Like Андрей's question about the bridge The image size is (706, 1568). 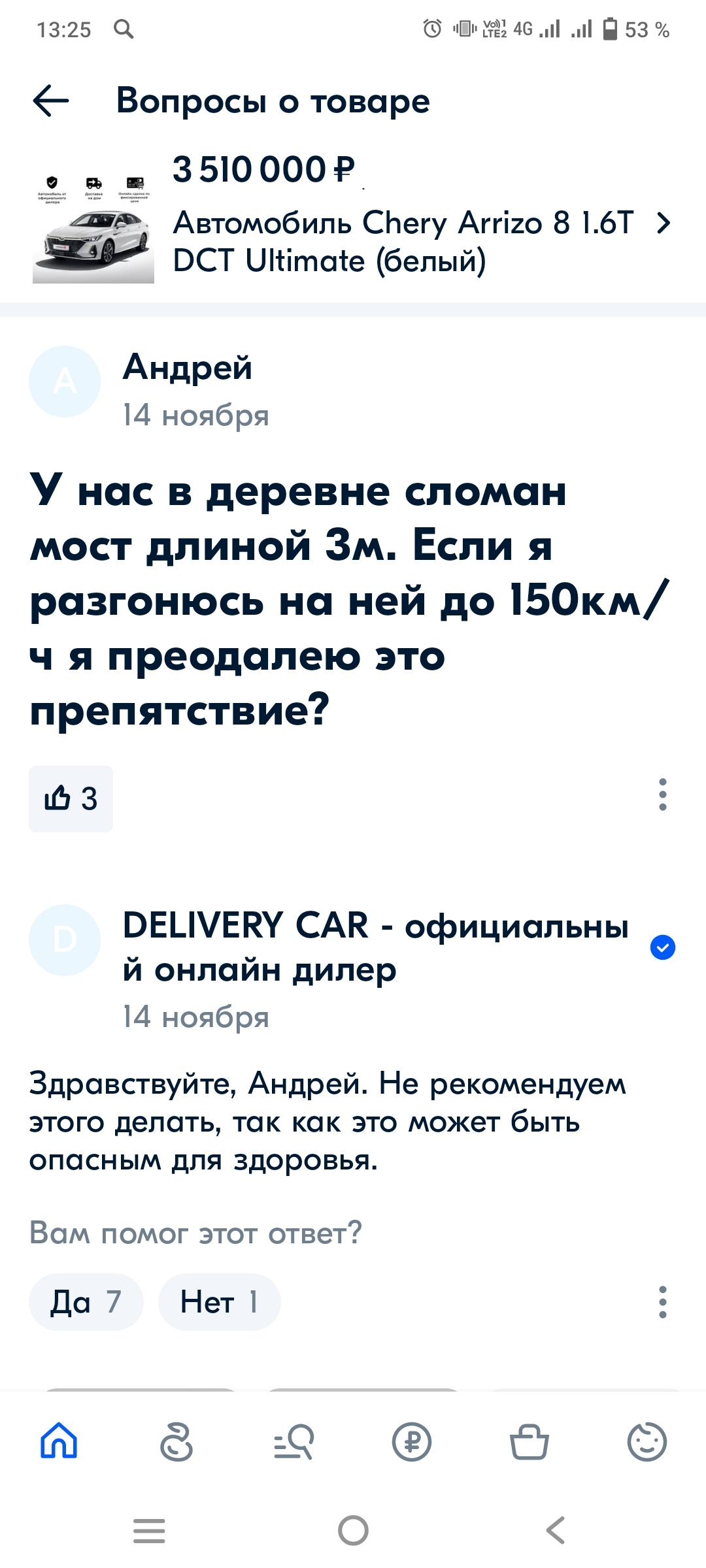(71, 798)
